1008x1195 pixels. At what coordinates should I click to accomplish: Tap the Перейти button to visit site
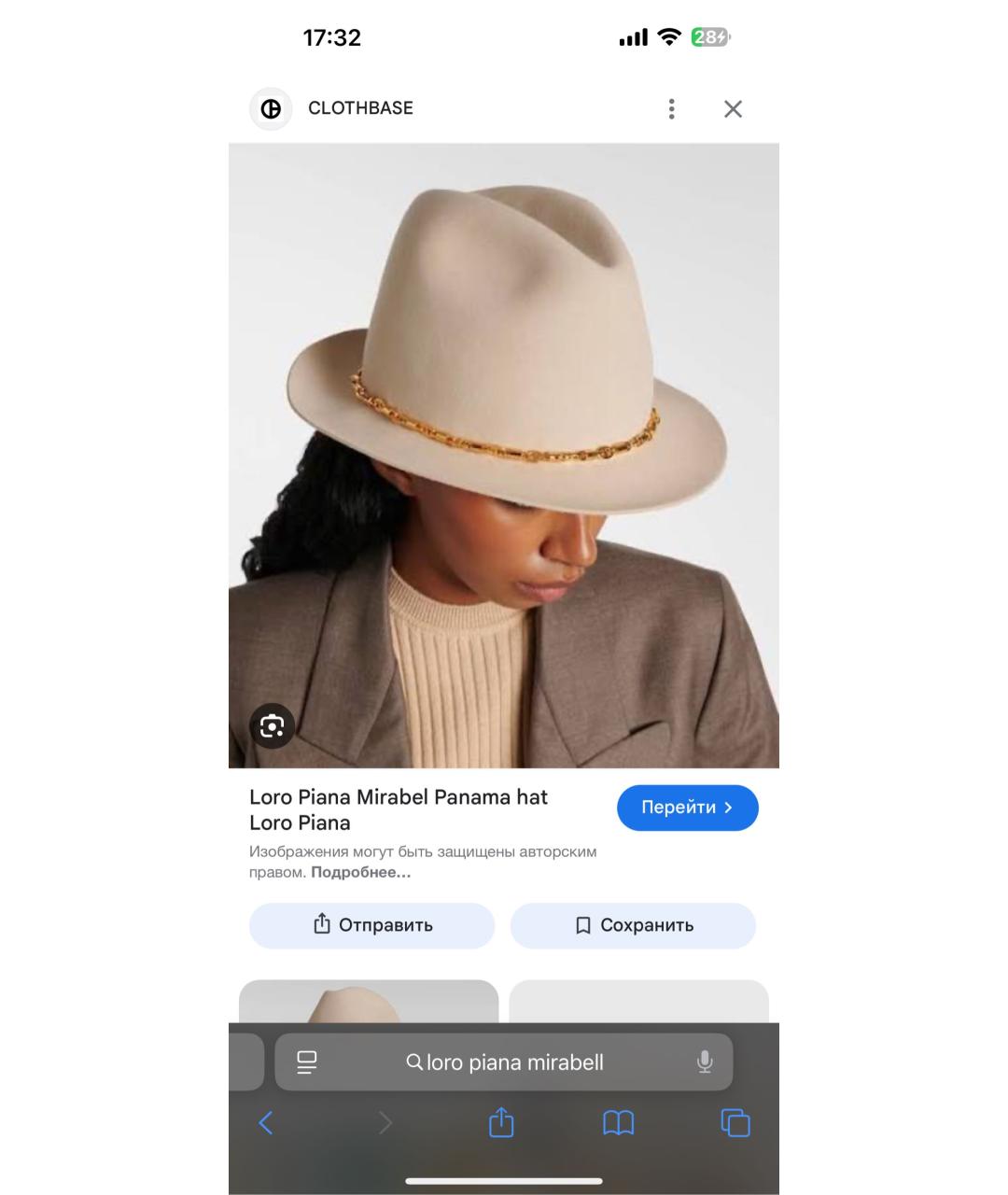687,808
